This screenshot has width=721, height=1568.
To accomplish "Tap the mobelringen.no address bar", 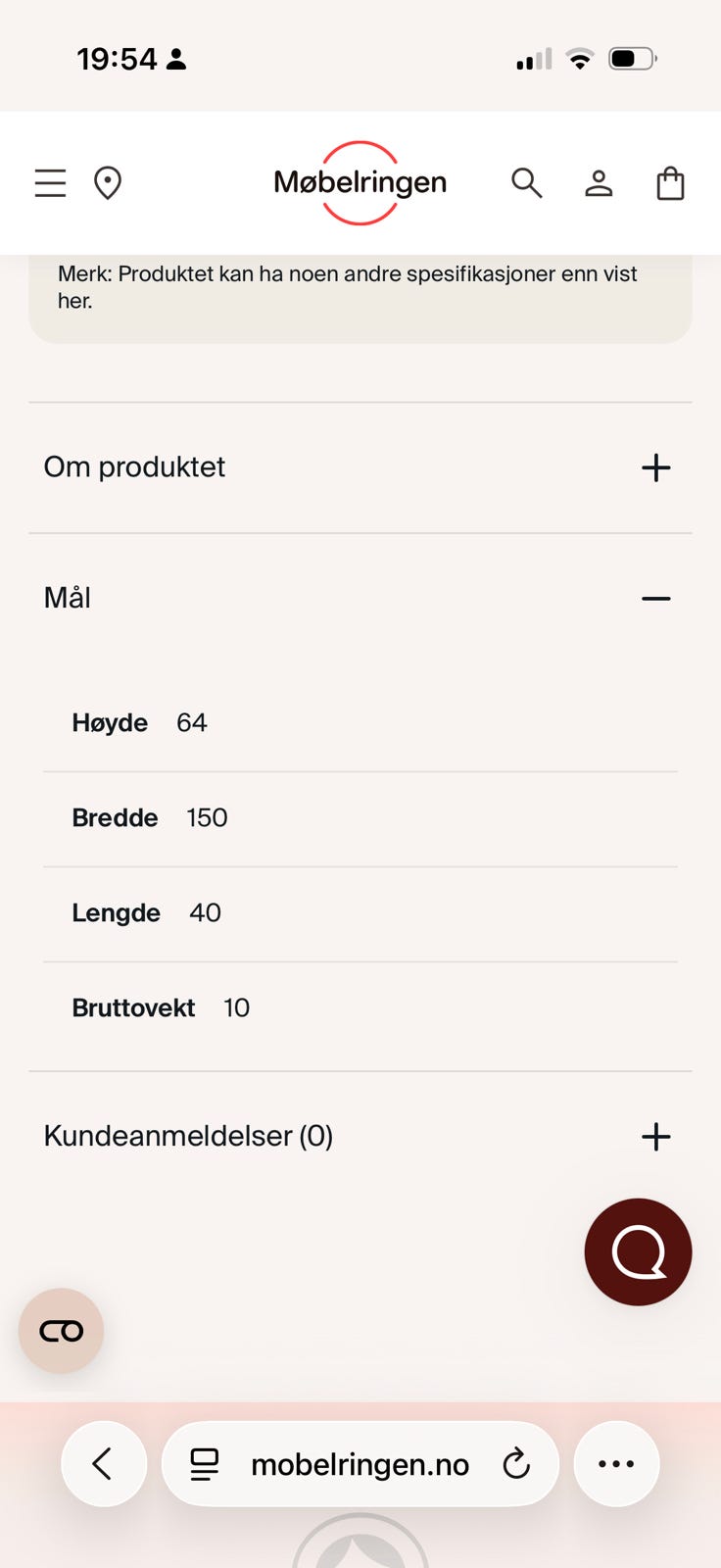I will [x=360, y=1463].
